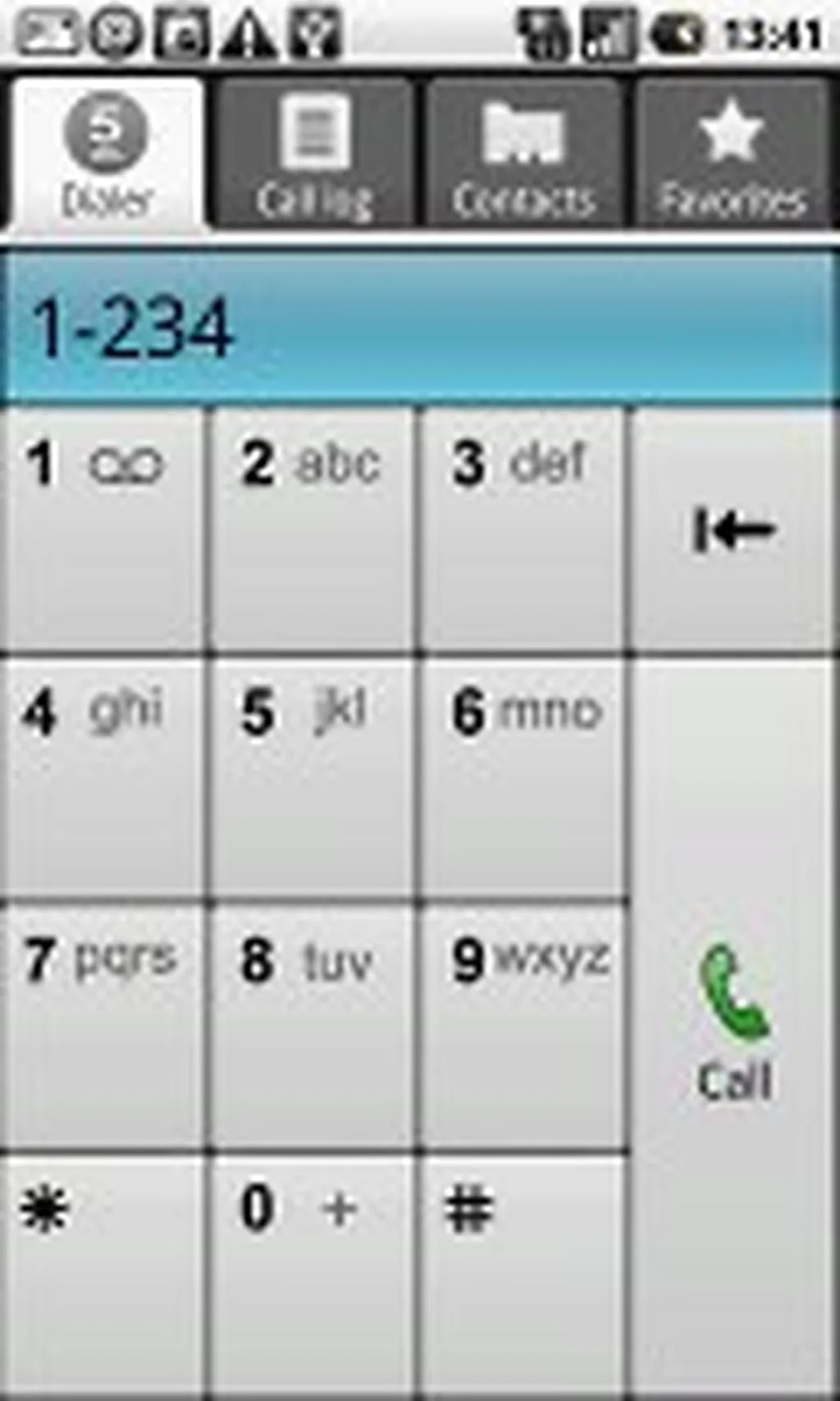The height and width of the screenshot is (1401, 840).
Task: Place the call with the green Call button
Action: [x=734, y=1026]
